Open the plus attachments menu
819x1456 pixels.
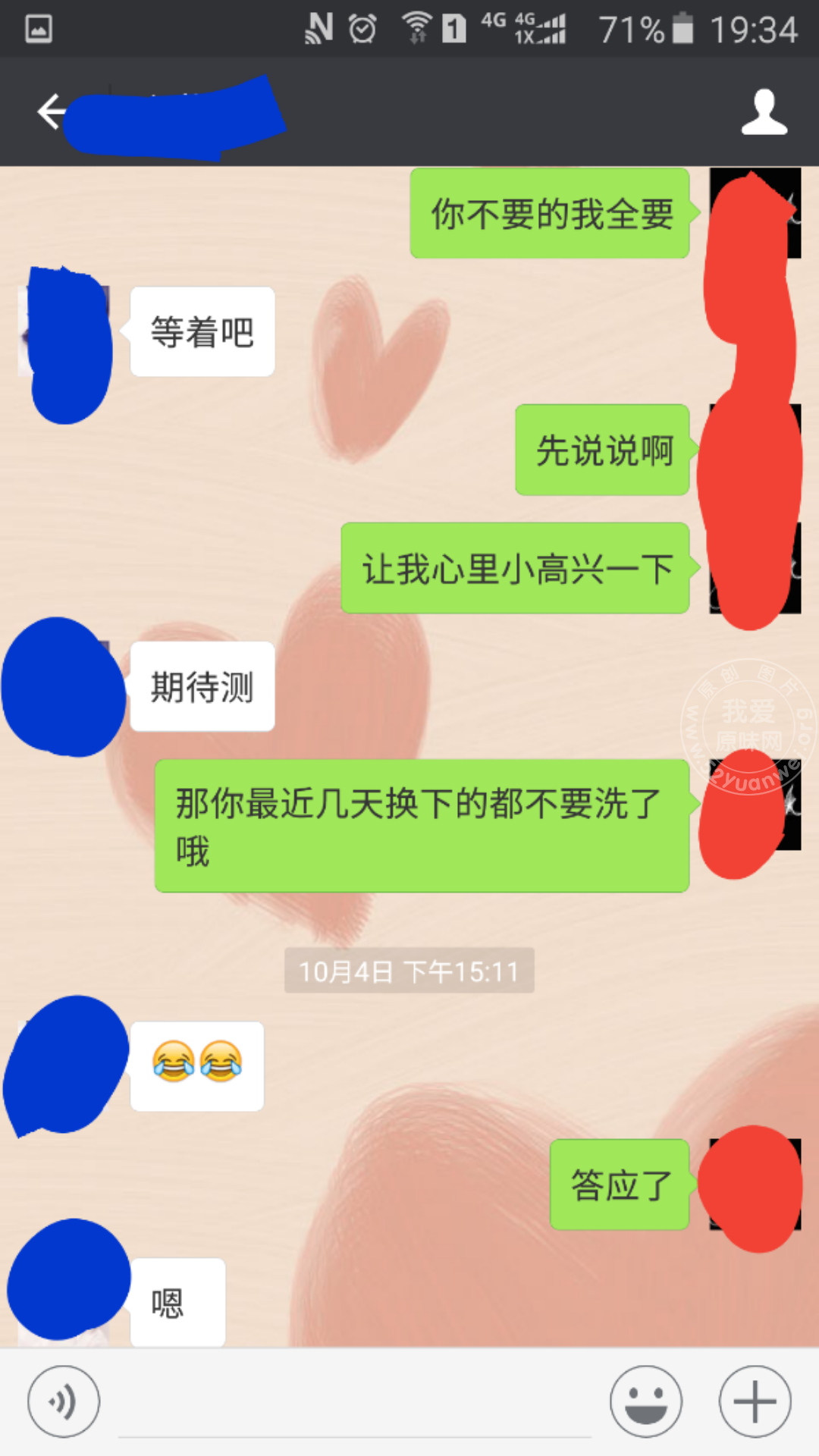click(x=755, y=1401)
